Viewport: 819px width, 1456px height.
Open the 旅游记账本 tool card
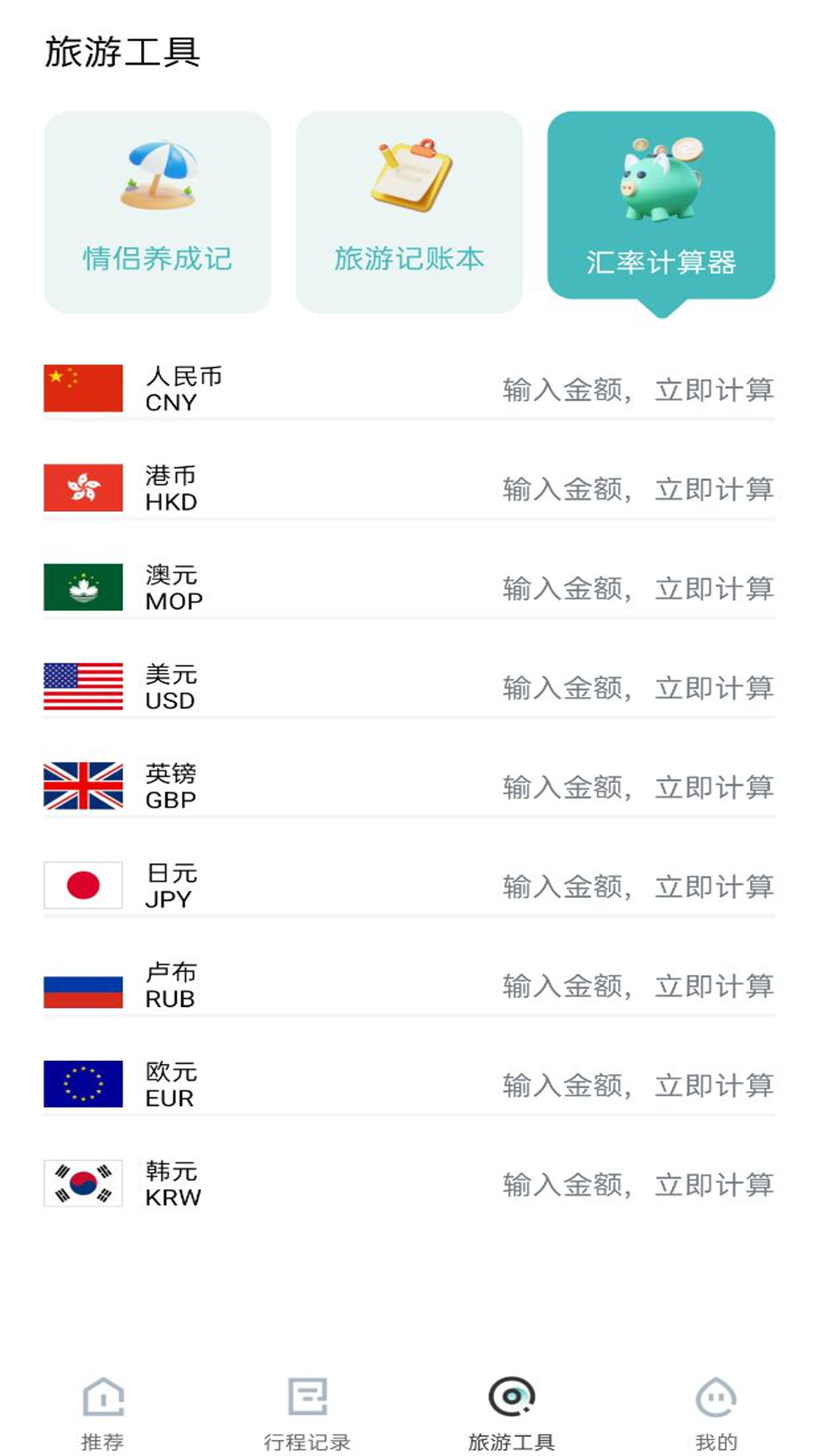409,212
